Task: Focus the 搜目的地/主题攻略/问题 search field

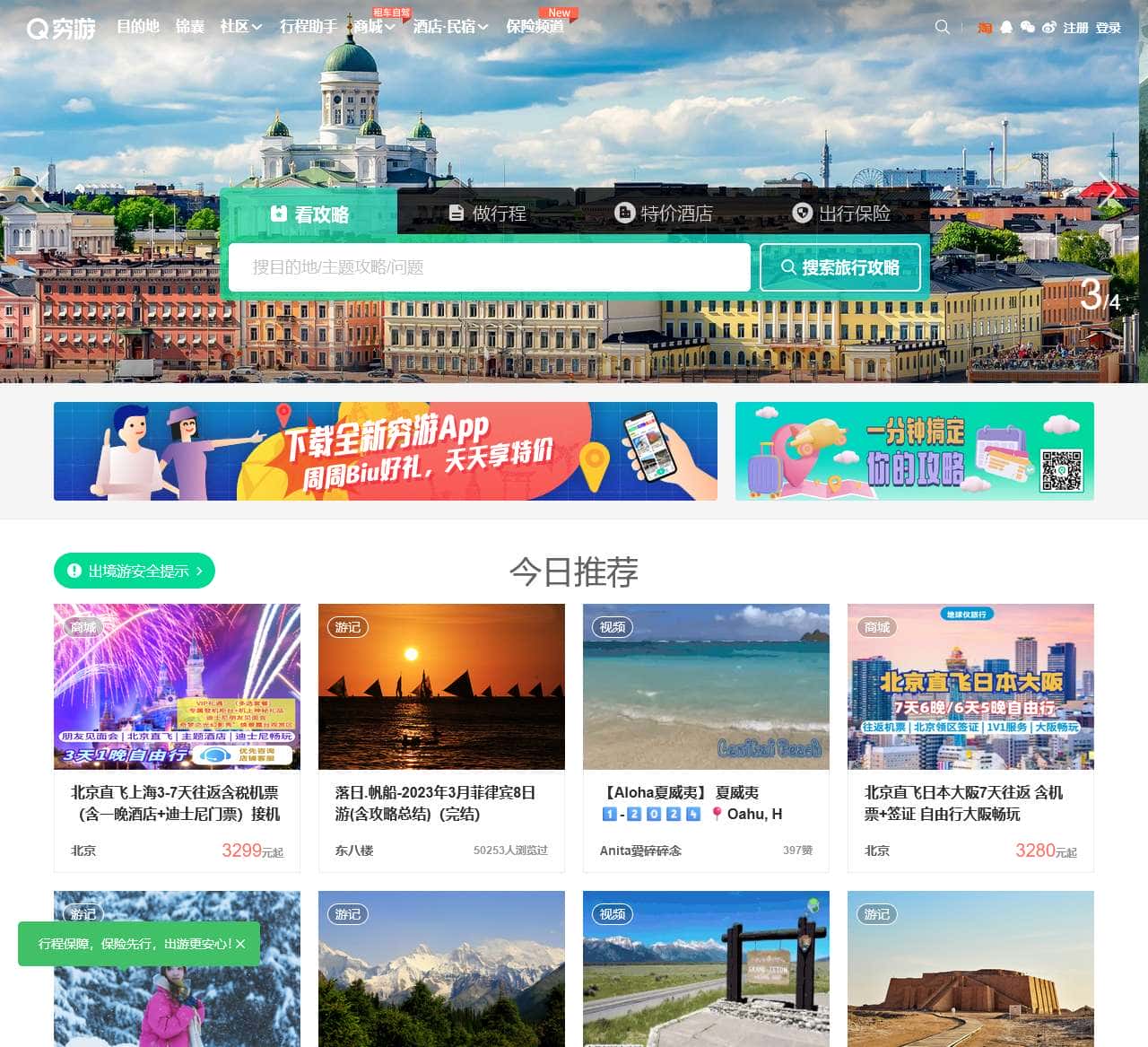Action: point(489,267)
